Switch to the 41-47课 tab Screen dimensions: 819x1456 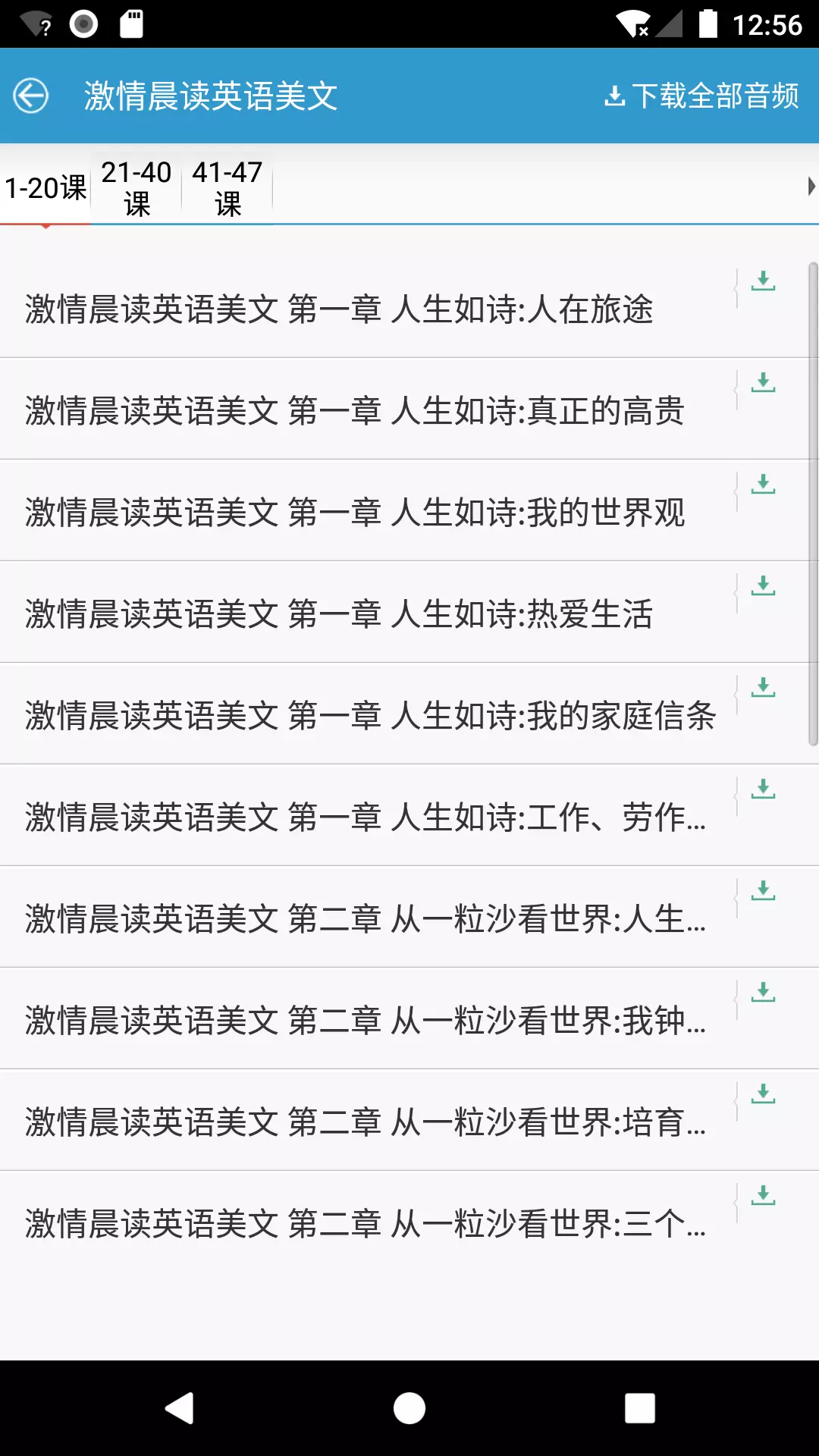click(227, 188)
